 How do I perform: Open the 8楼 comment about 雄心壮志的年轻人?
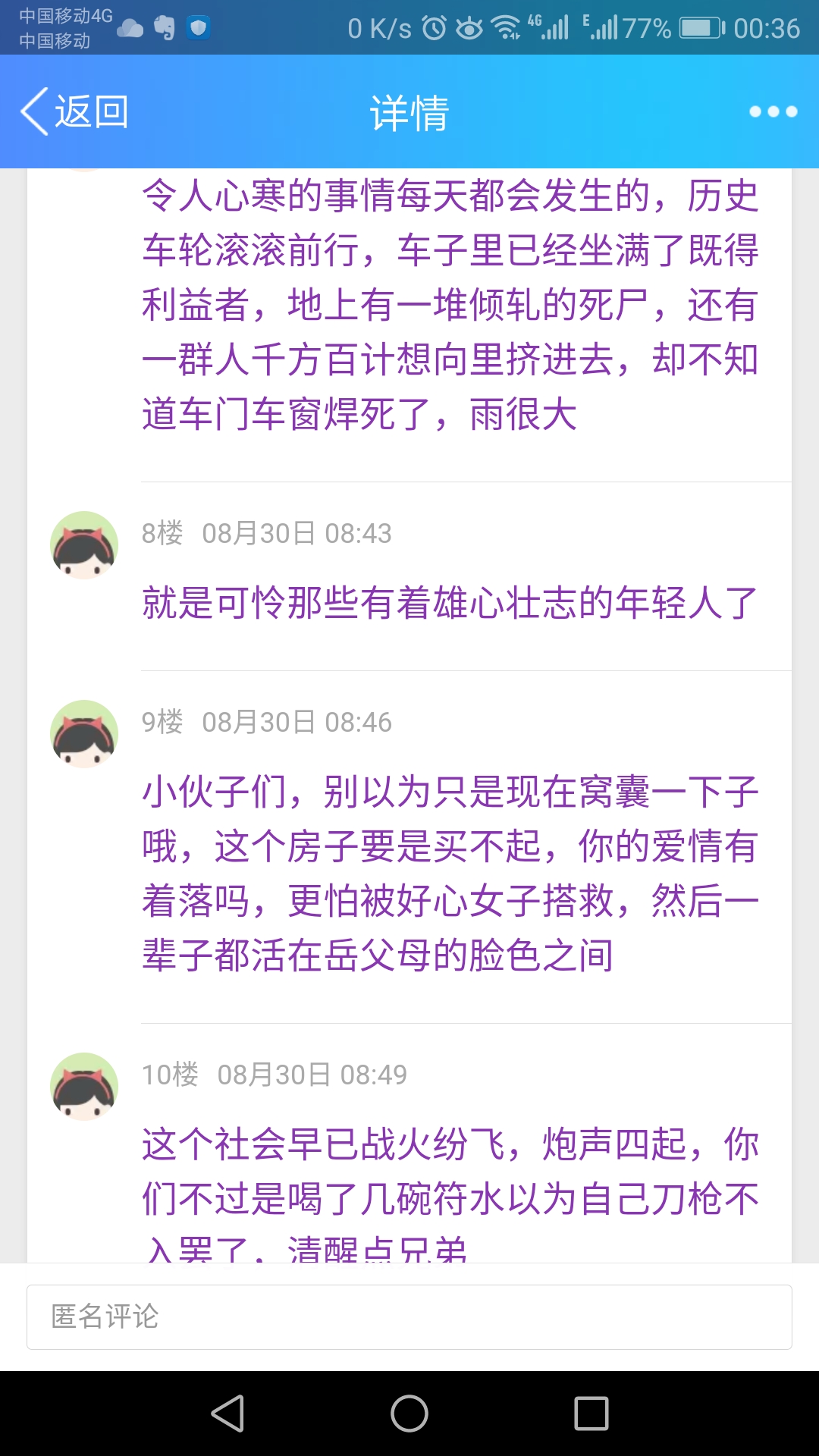tap(450, 604)
